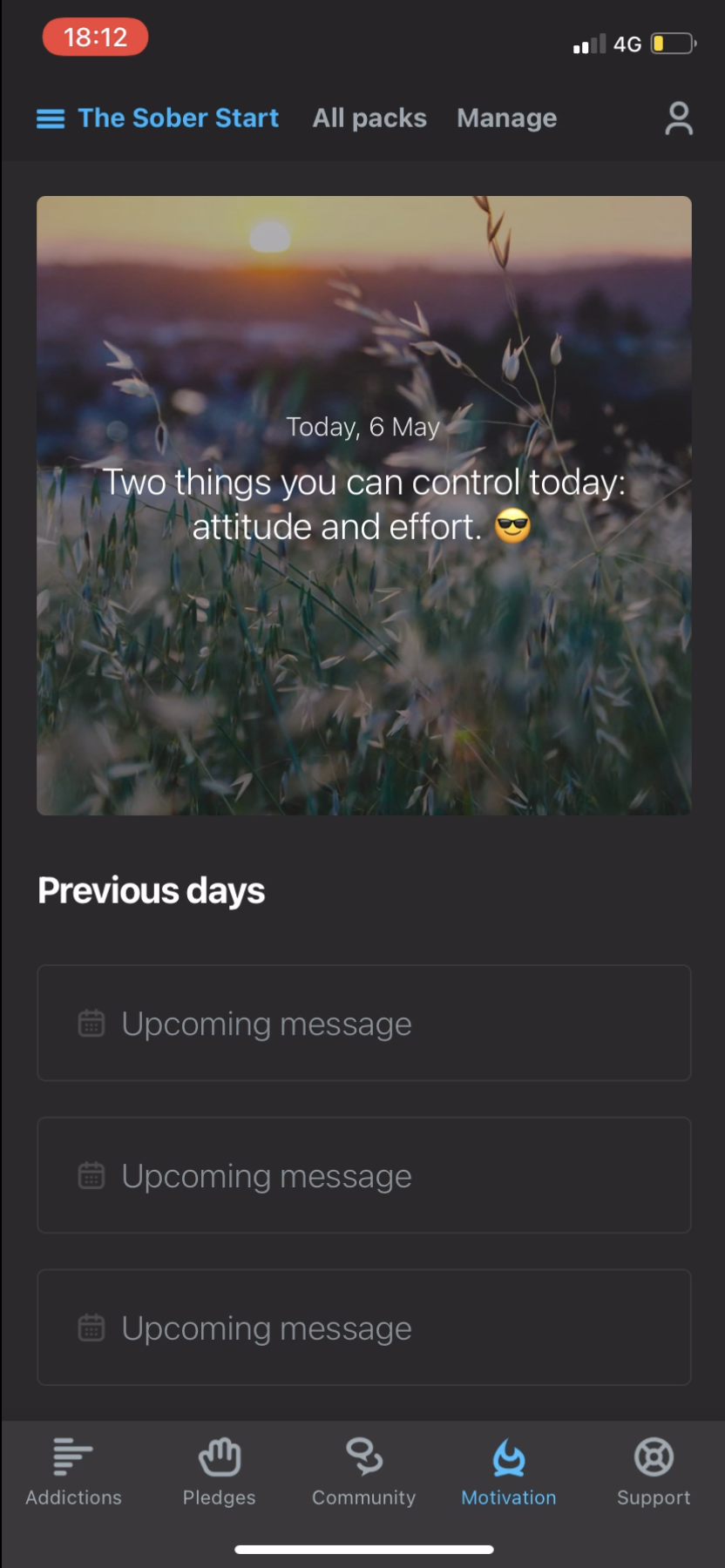Open the Manage tab
The height and width of the screenshot is (1568, 725).
click(x=506, y=118)
